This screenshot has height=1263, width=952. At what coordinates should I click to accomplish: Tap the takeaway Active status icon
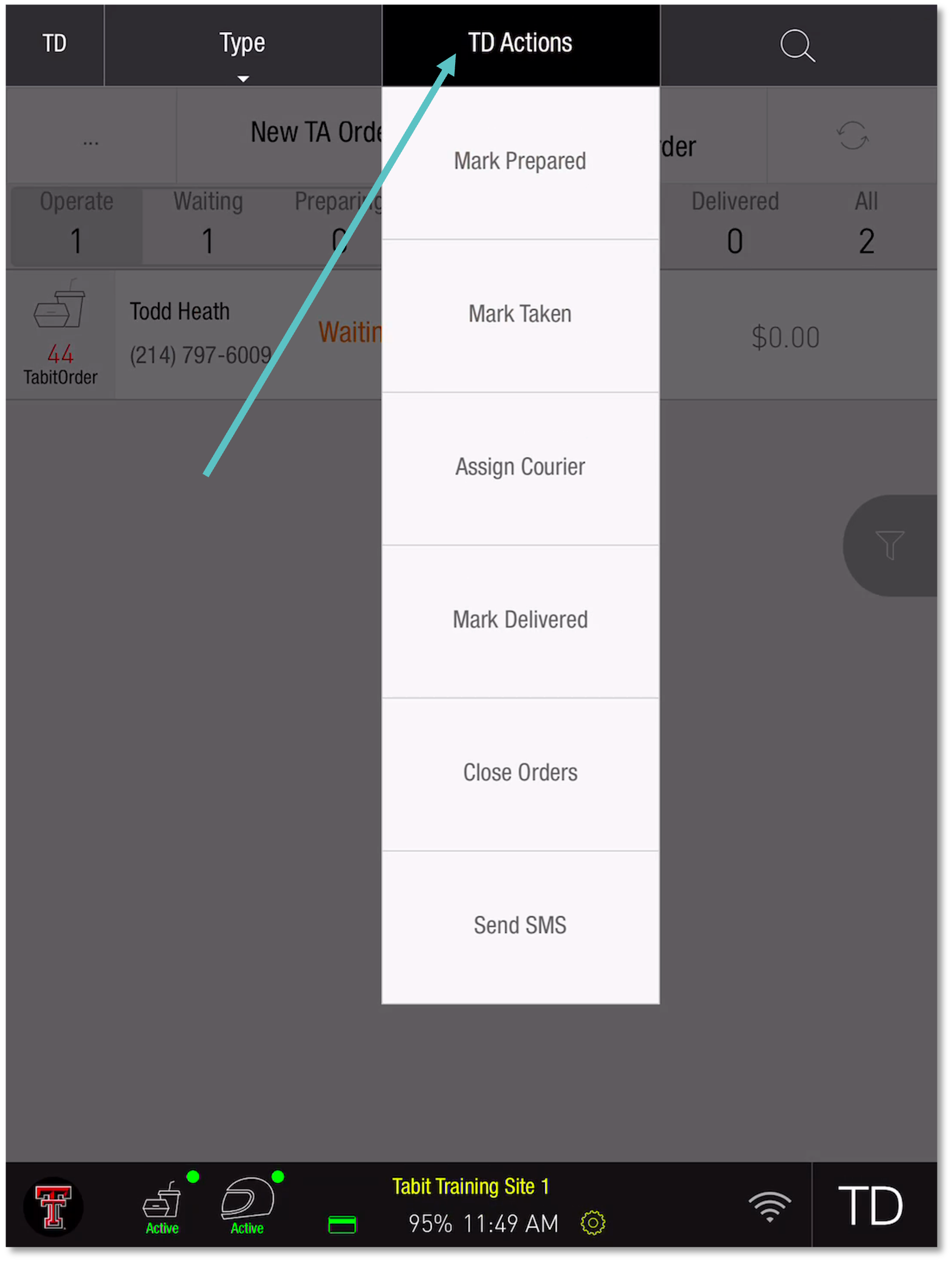pos(162,1206)
